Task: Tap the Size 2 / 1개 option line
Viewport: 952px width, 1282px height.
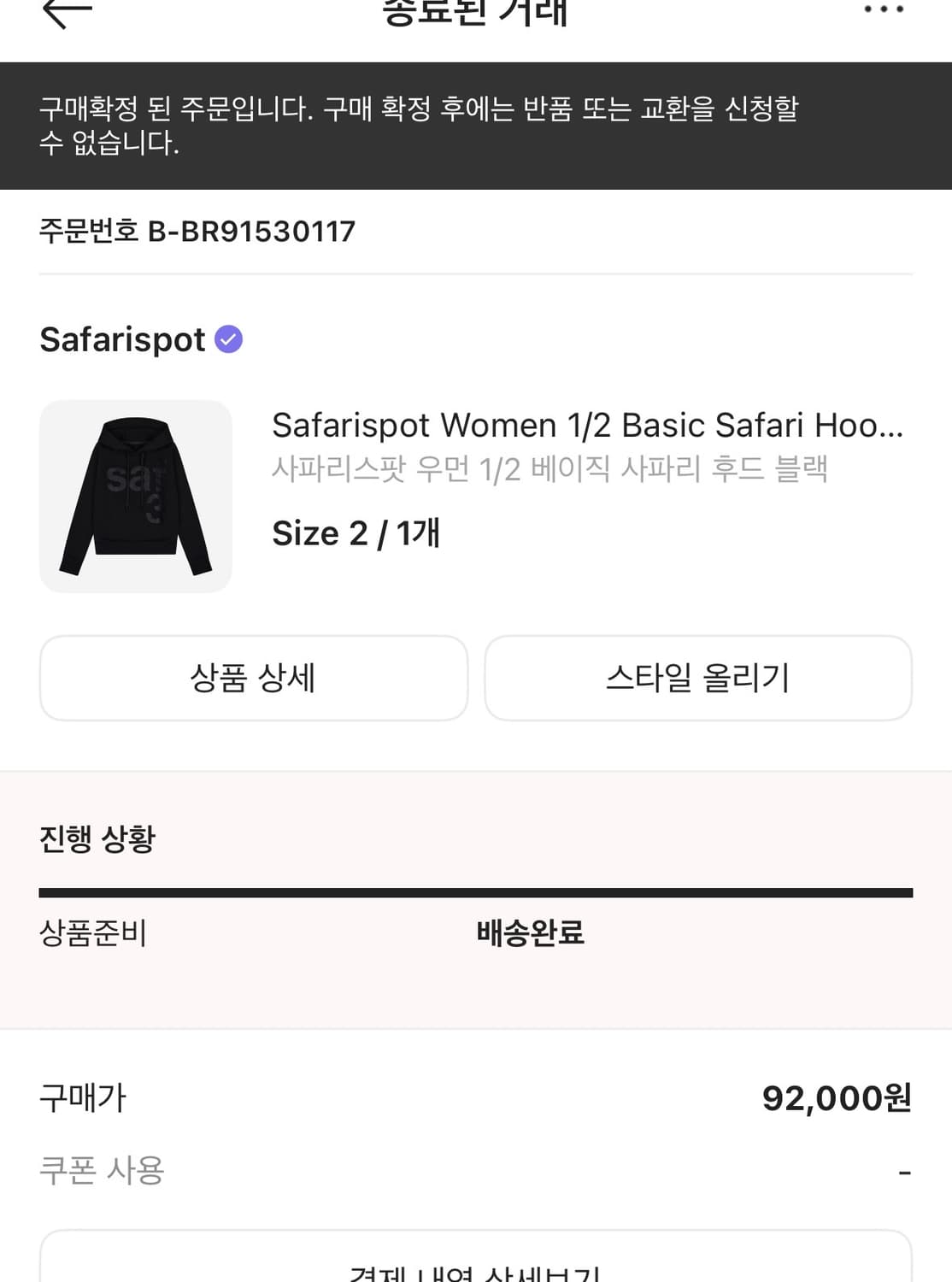Action: 356,532
